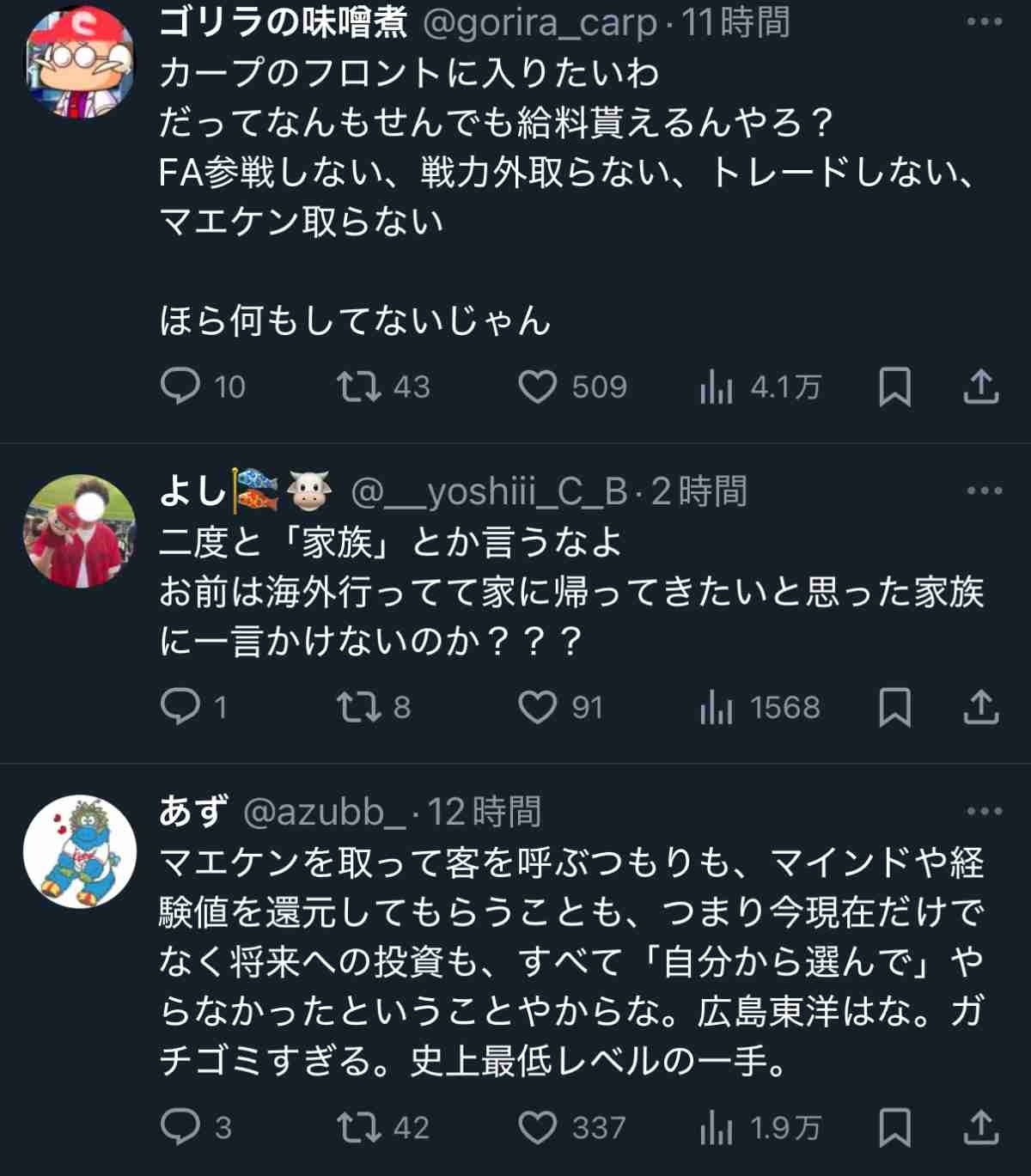View analytics of @azubb_'s post
The height and width of the screenshot is (1176, 1031).
(x=716, y=1127)
